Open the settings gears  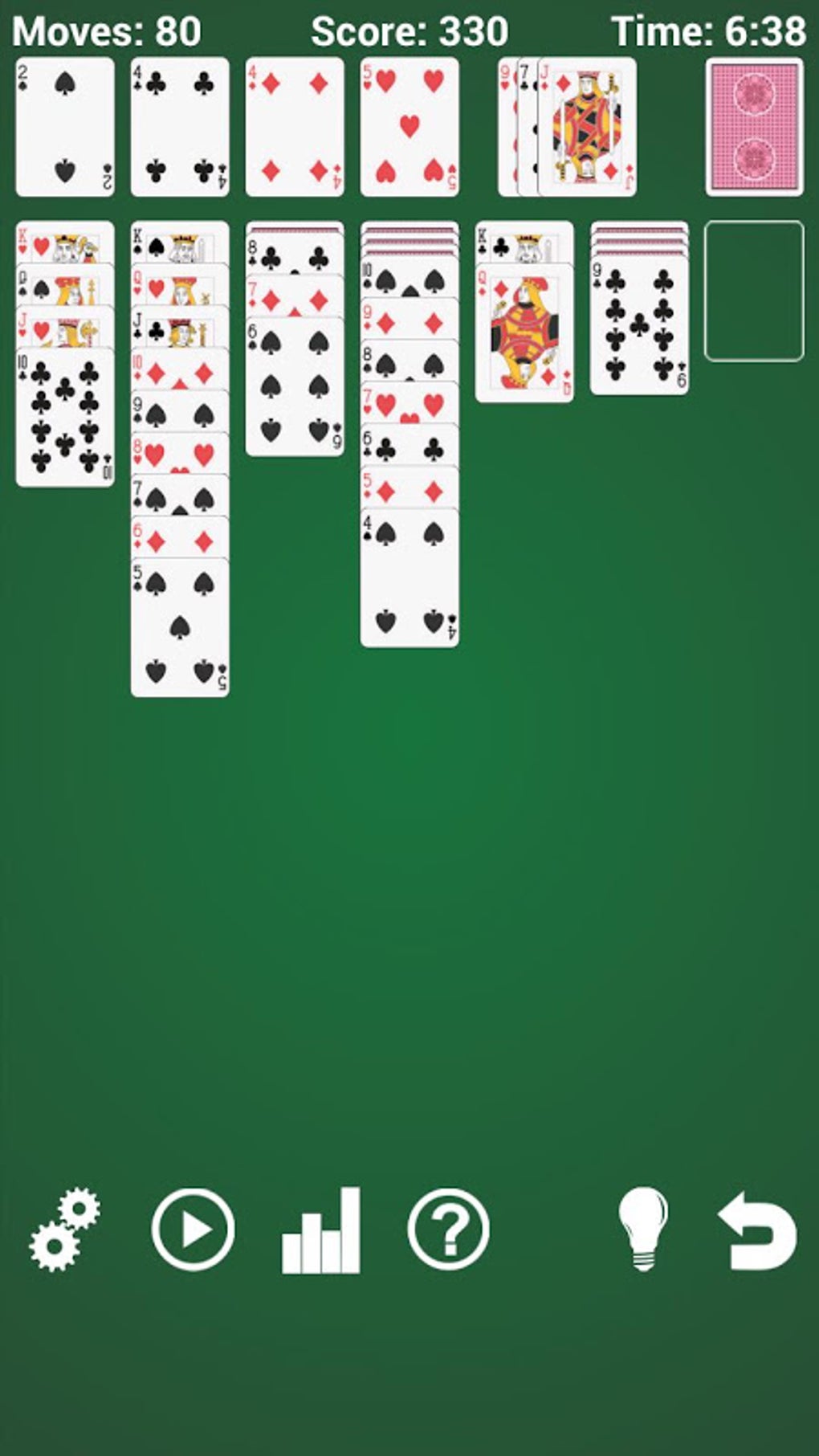(64, 1230)
